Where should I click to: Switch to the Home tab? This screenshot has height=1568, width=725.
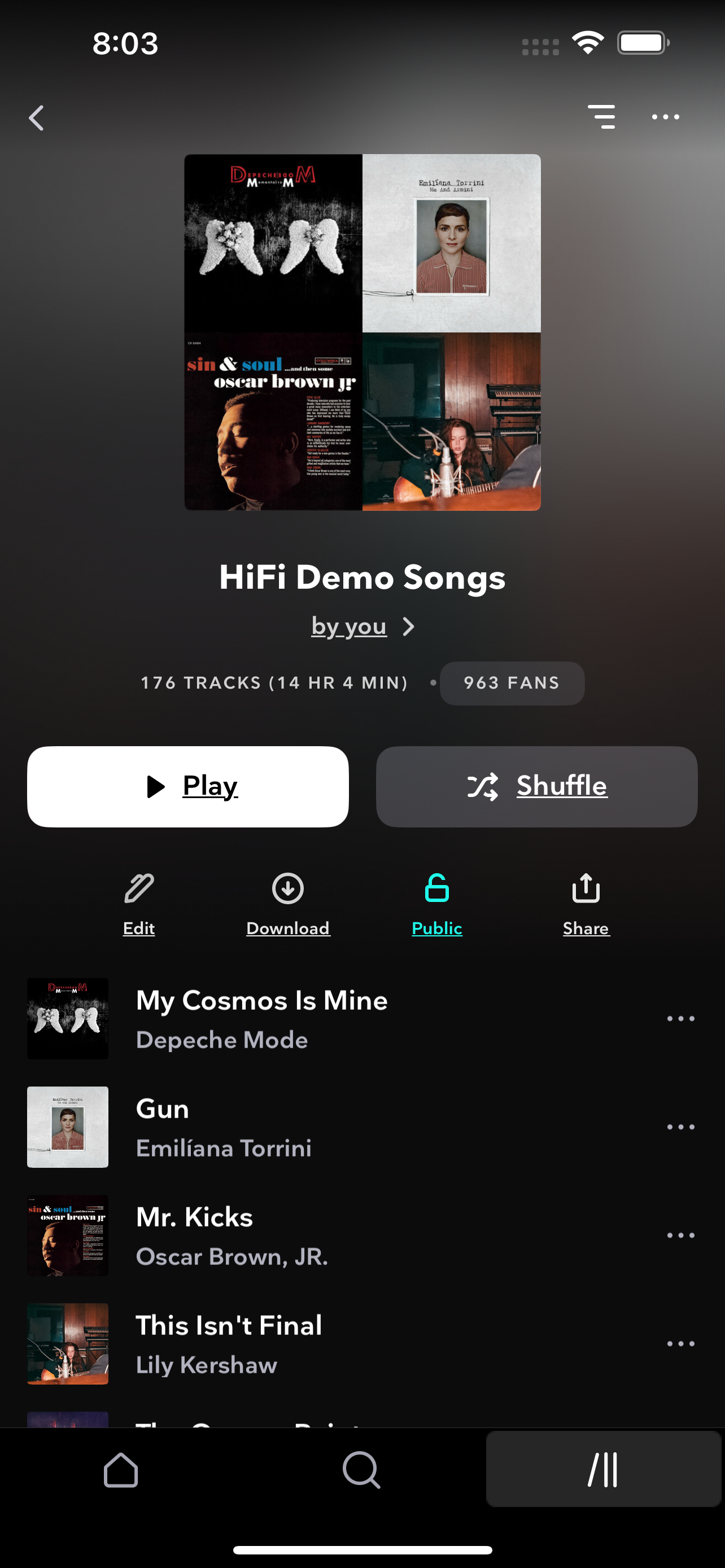point(120,1470)
